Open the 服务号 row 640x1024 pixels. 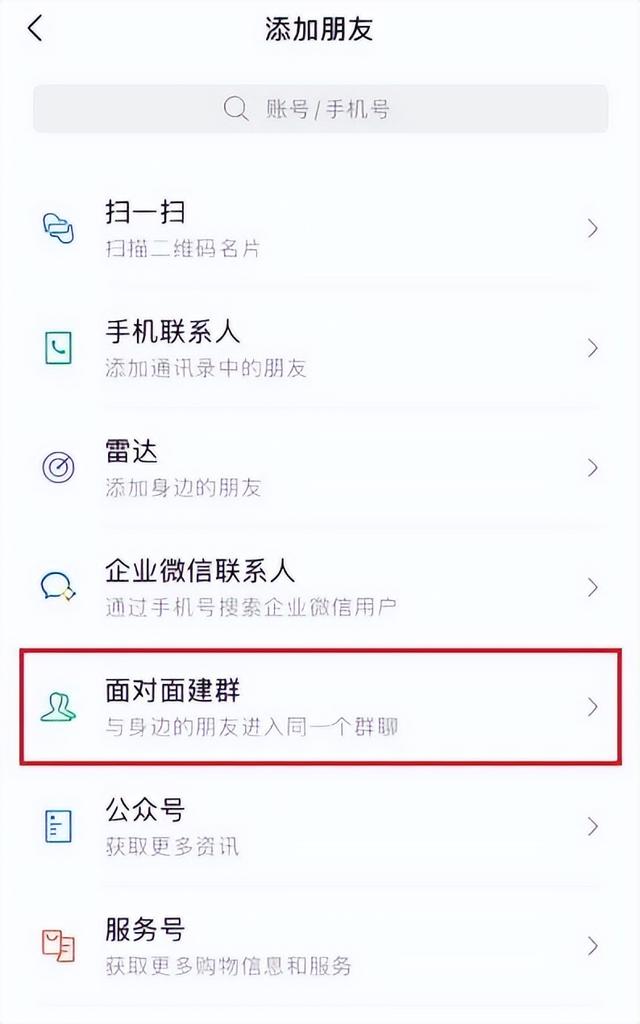point(320,945)
